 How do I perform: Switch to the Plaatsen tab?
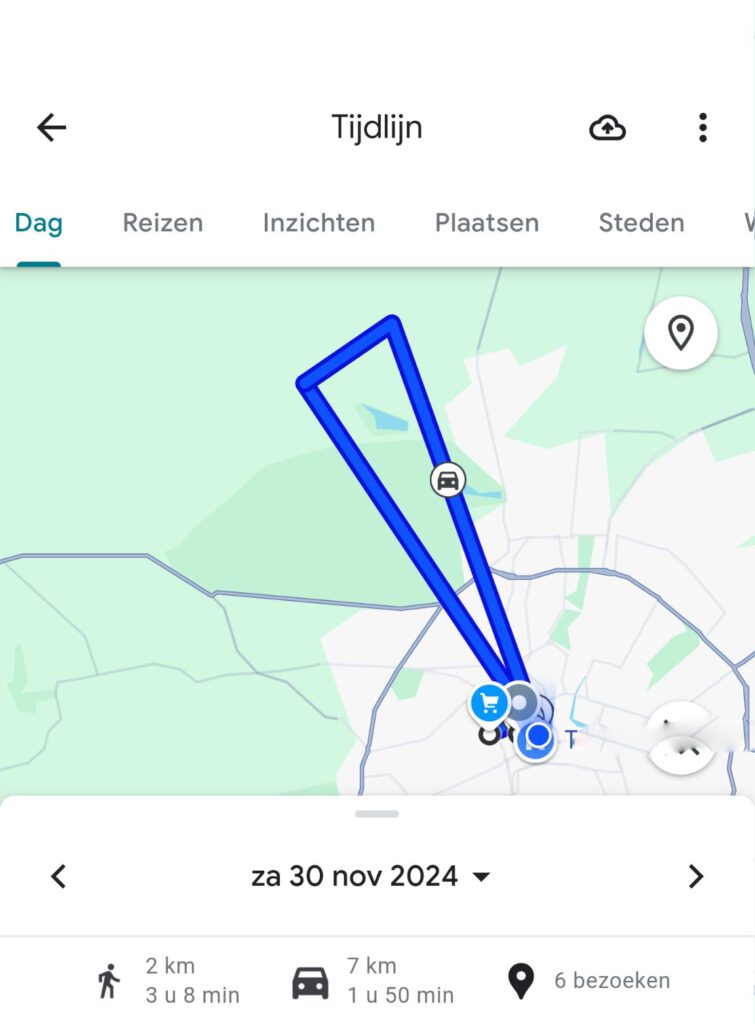pos(486,223)
